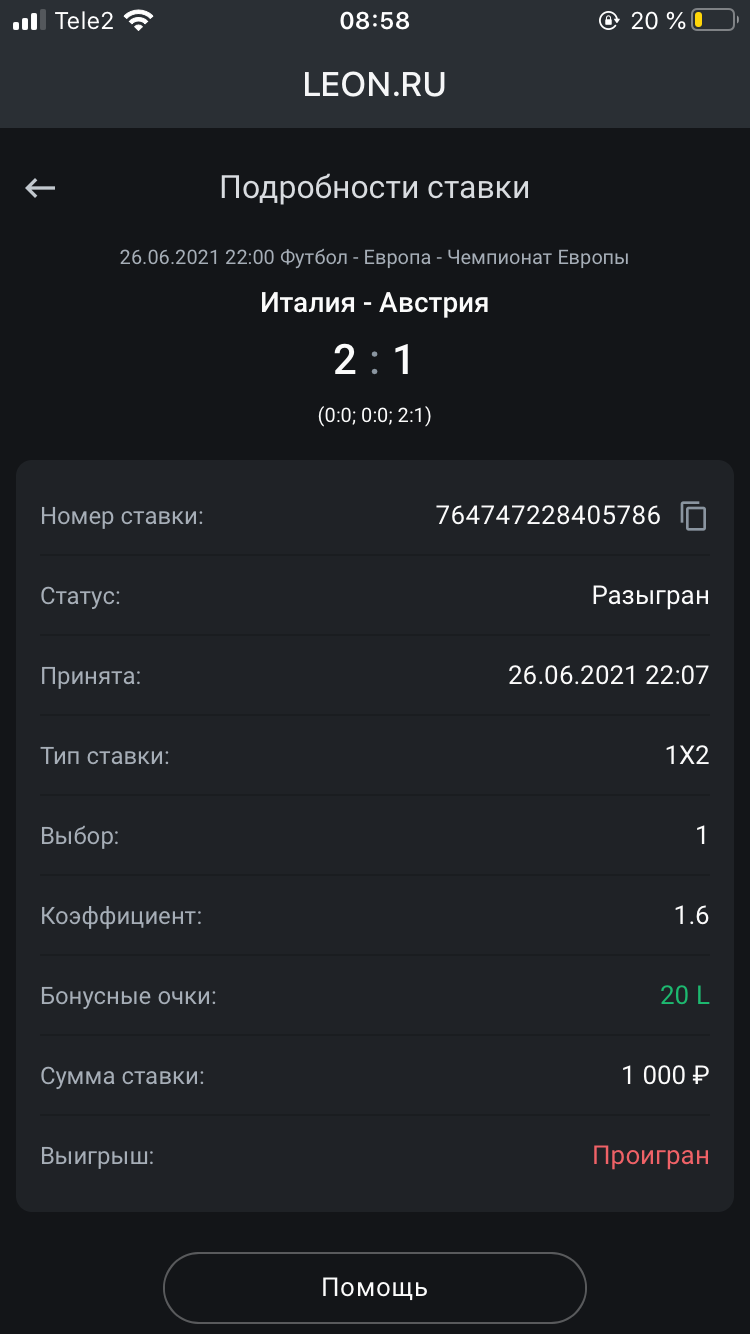Tap the Помощь button
Viewport: 750px width, 1334px height.
pos(374,1287)
